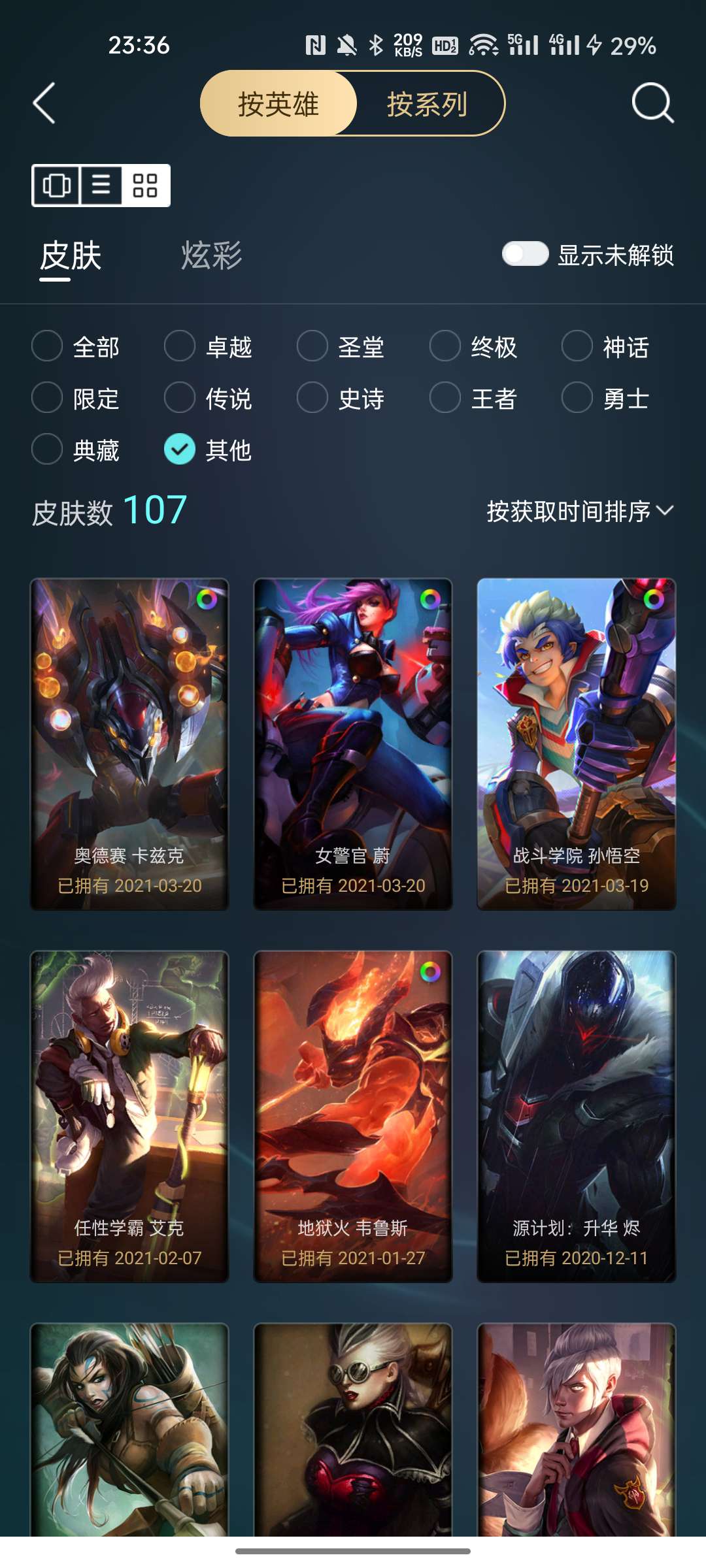Open the 女警官 蔚 skin card

pyautogui.click(x=353, y=744)
